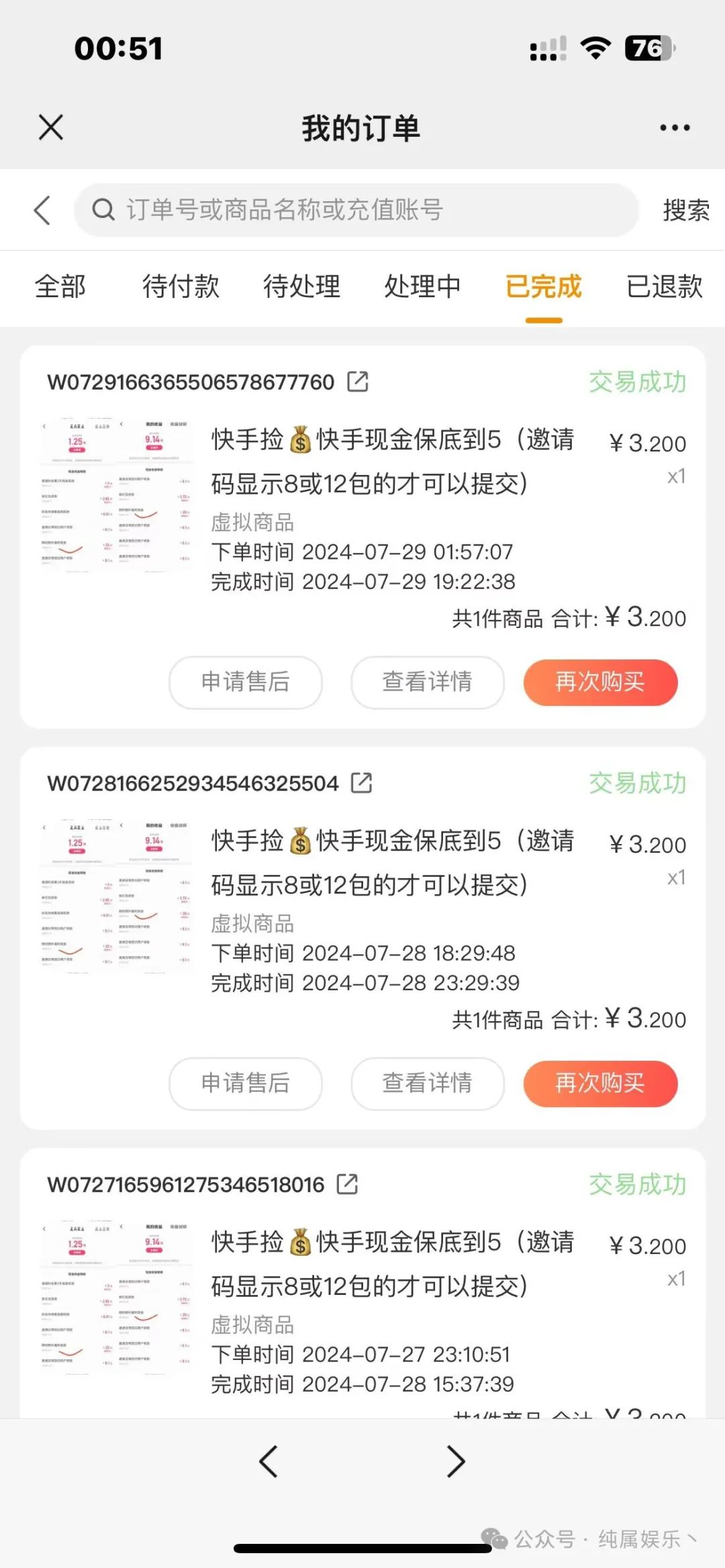Switch to the 待处理 tab

click(301, 286)
